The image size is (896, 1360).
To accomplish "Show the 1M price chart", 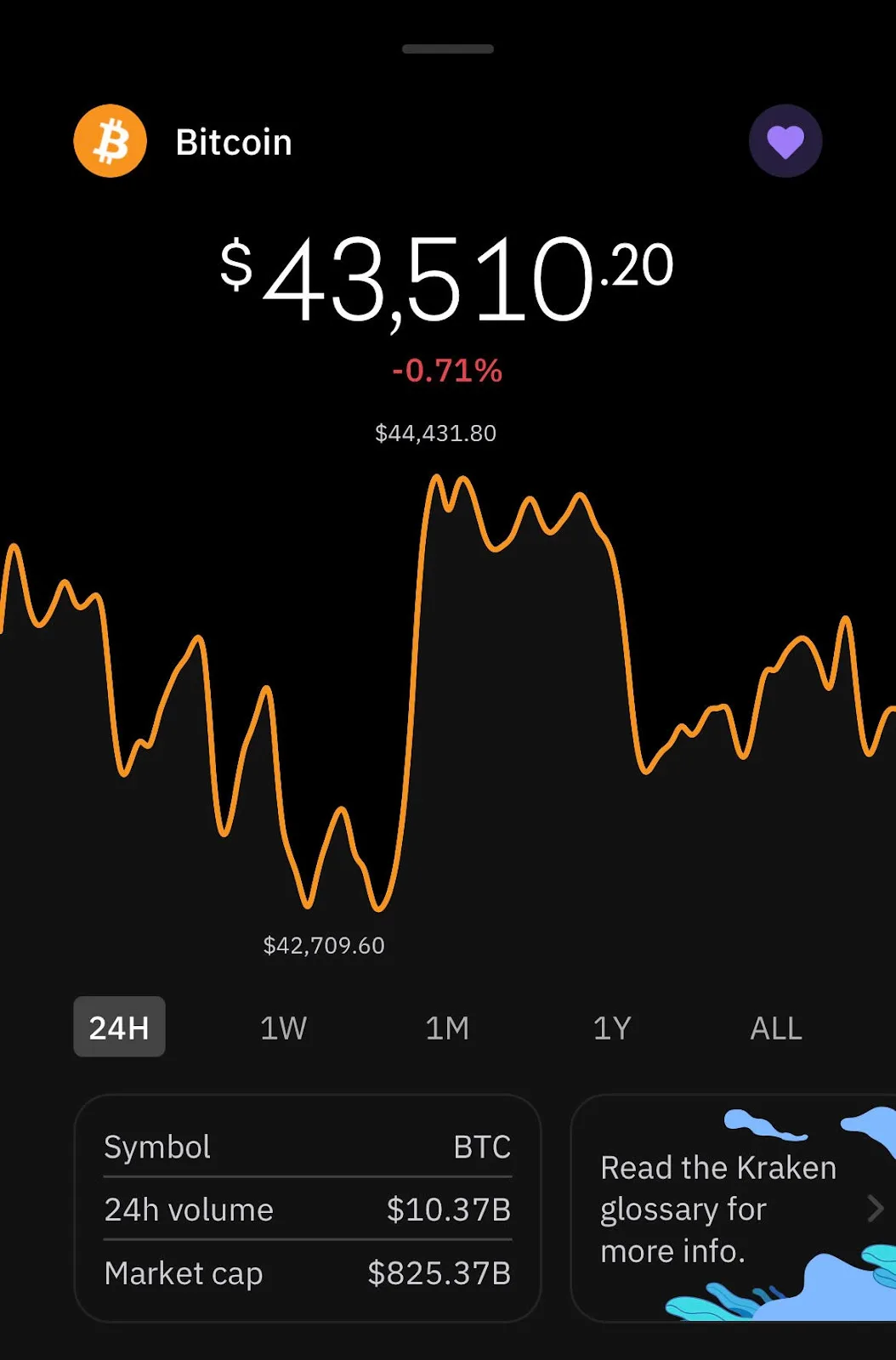I will (447, 1028).
